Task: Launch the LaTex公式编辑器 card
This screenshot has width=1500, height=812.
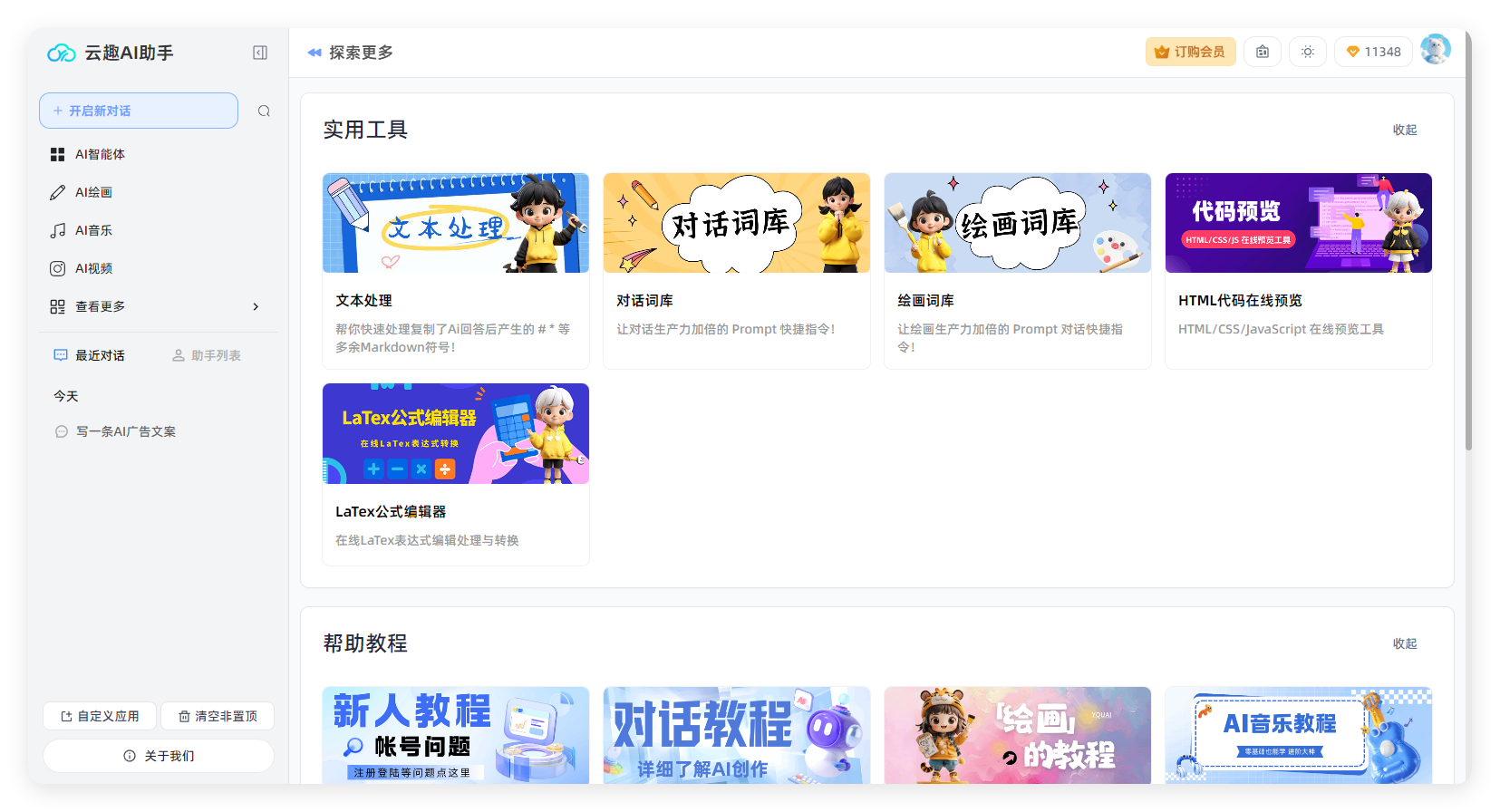Action: (x=455, y=473)
